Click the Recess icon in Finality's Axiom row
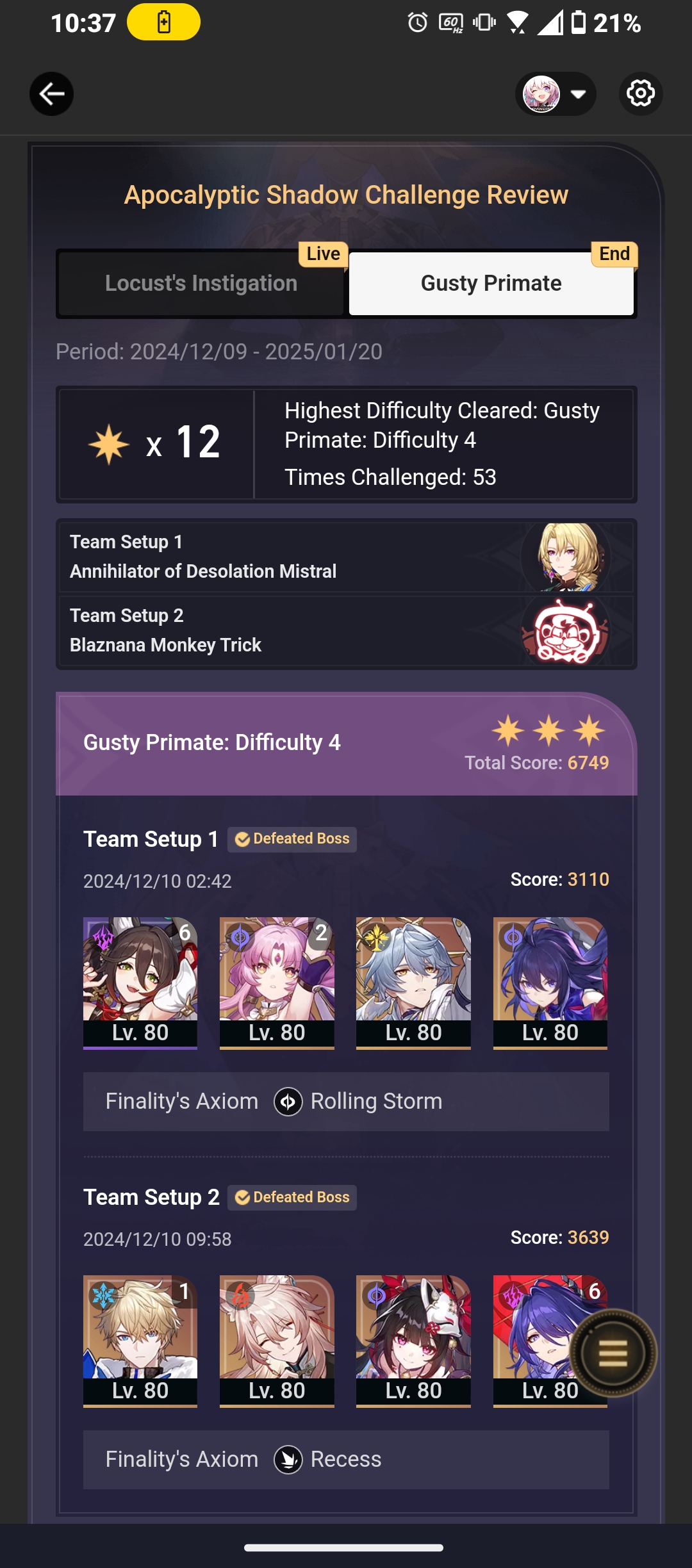Screen dimensions: 692x1568 click(288, 1459)
